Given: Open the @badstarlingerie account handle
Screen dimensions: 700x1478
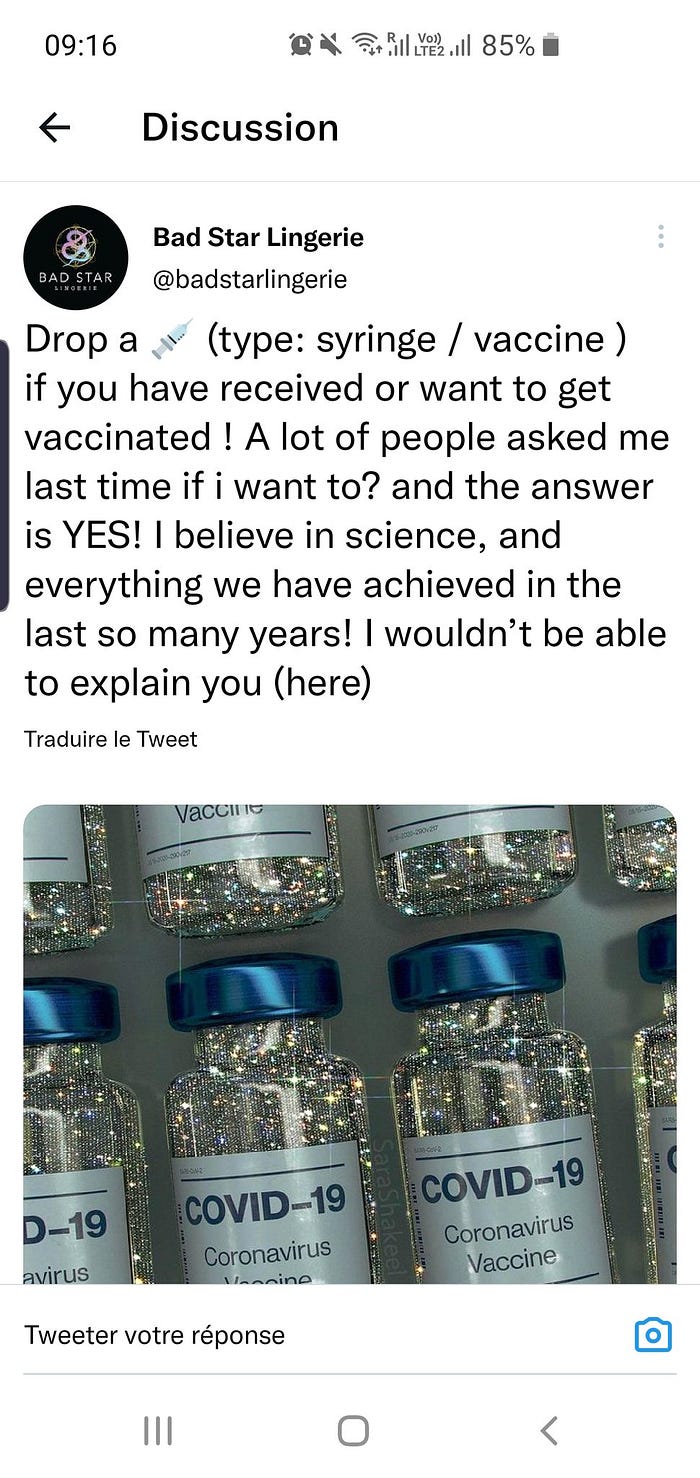Looking at the screenshot, I should 250,279.
